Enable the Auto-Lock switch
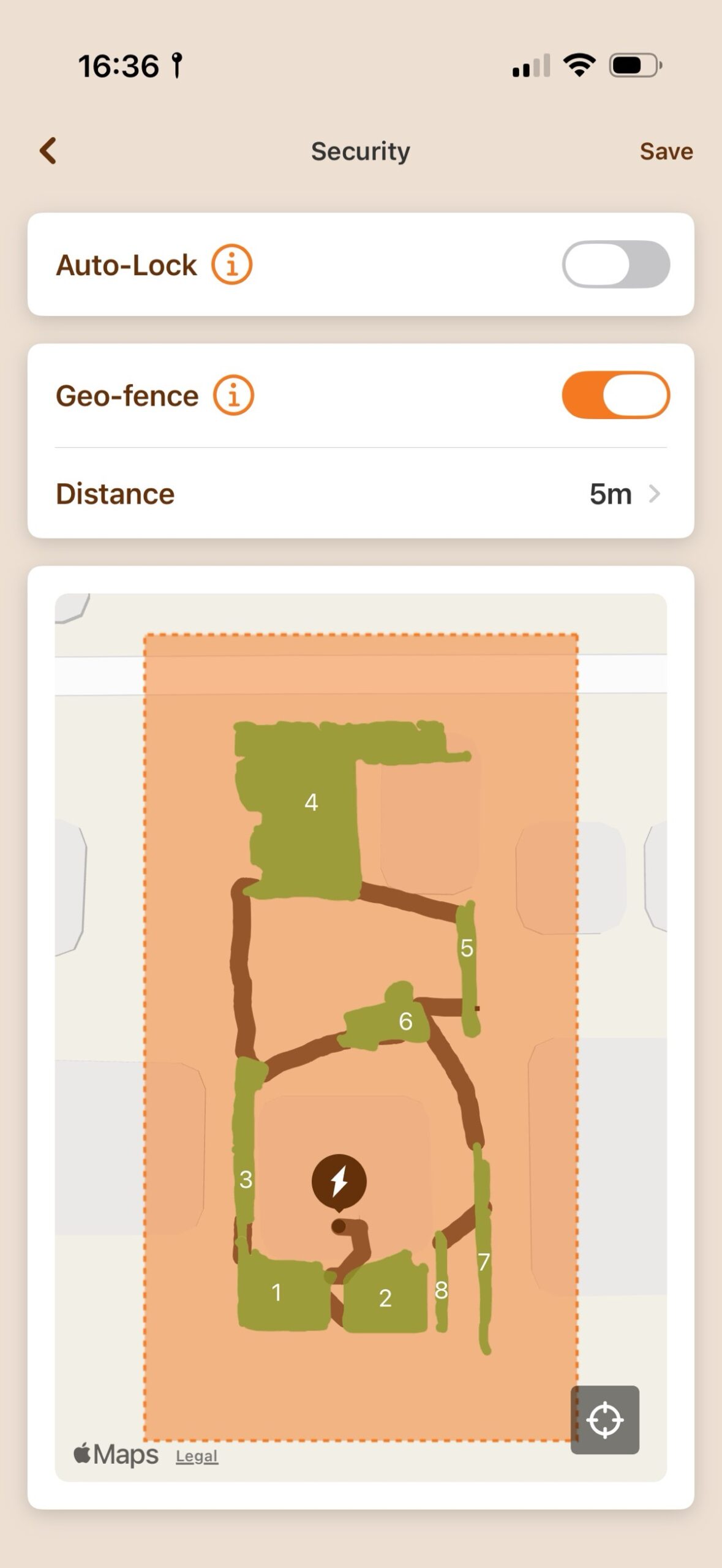 [x=616, y=265]
